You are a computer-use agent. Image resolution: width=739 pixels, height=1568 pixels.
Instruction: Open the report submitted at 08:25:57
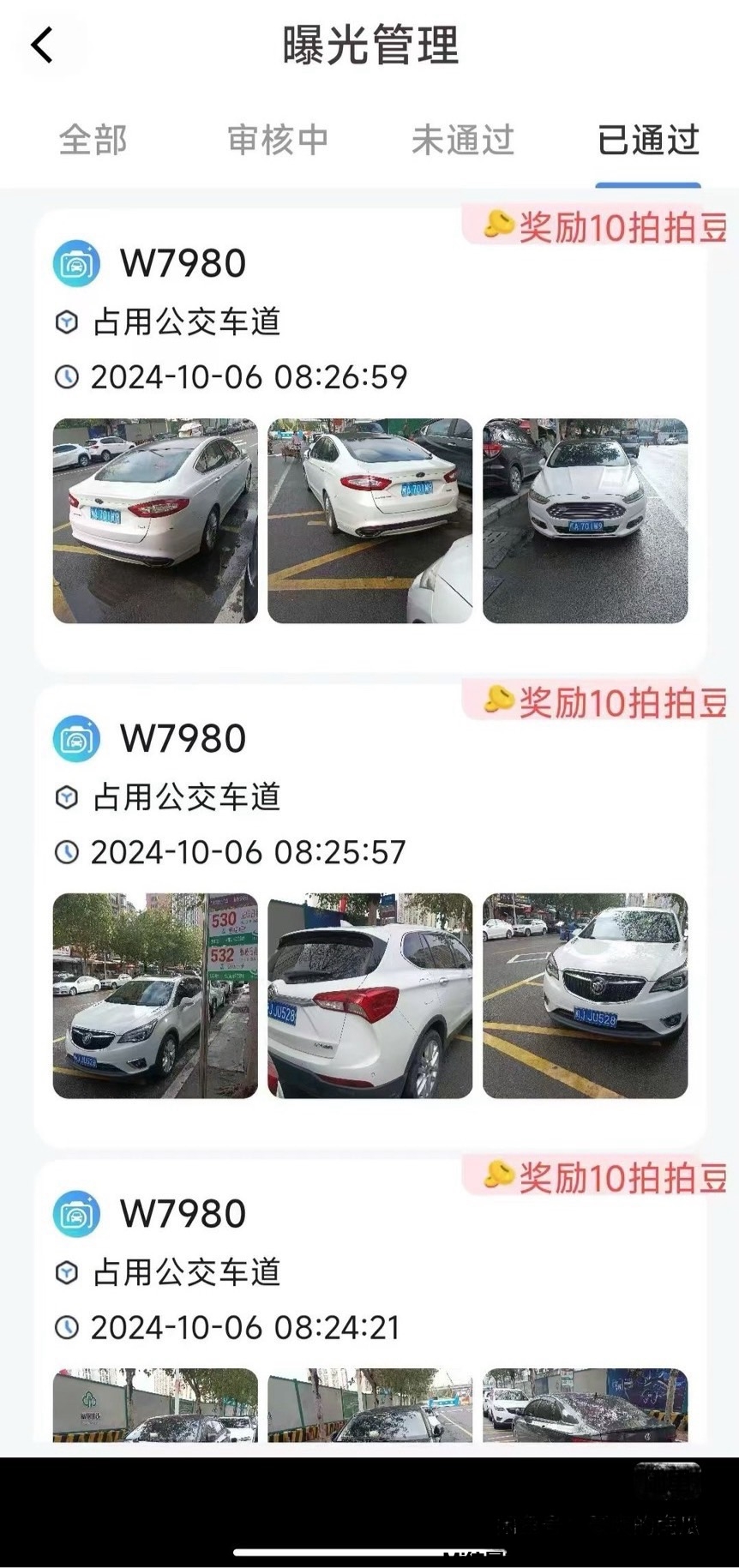click(249, 852)
